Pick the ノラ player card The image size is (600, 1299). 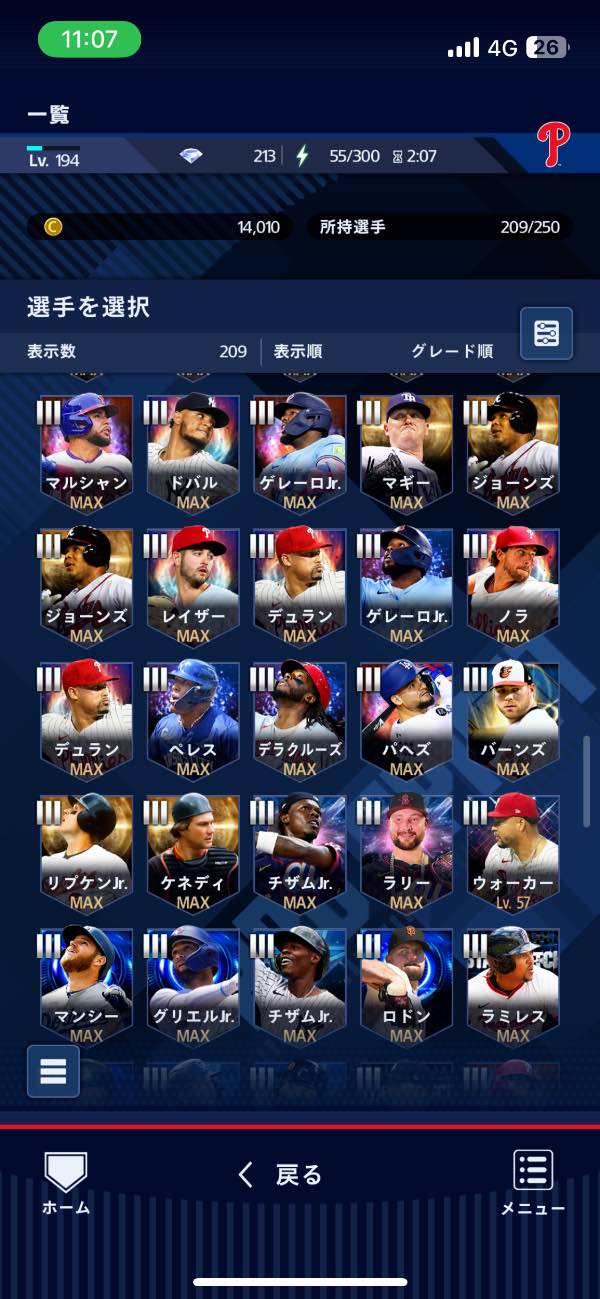point(513,586)
